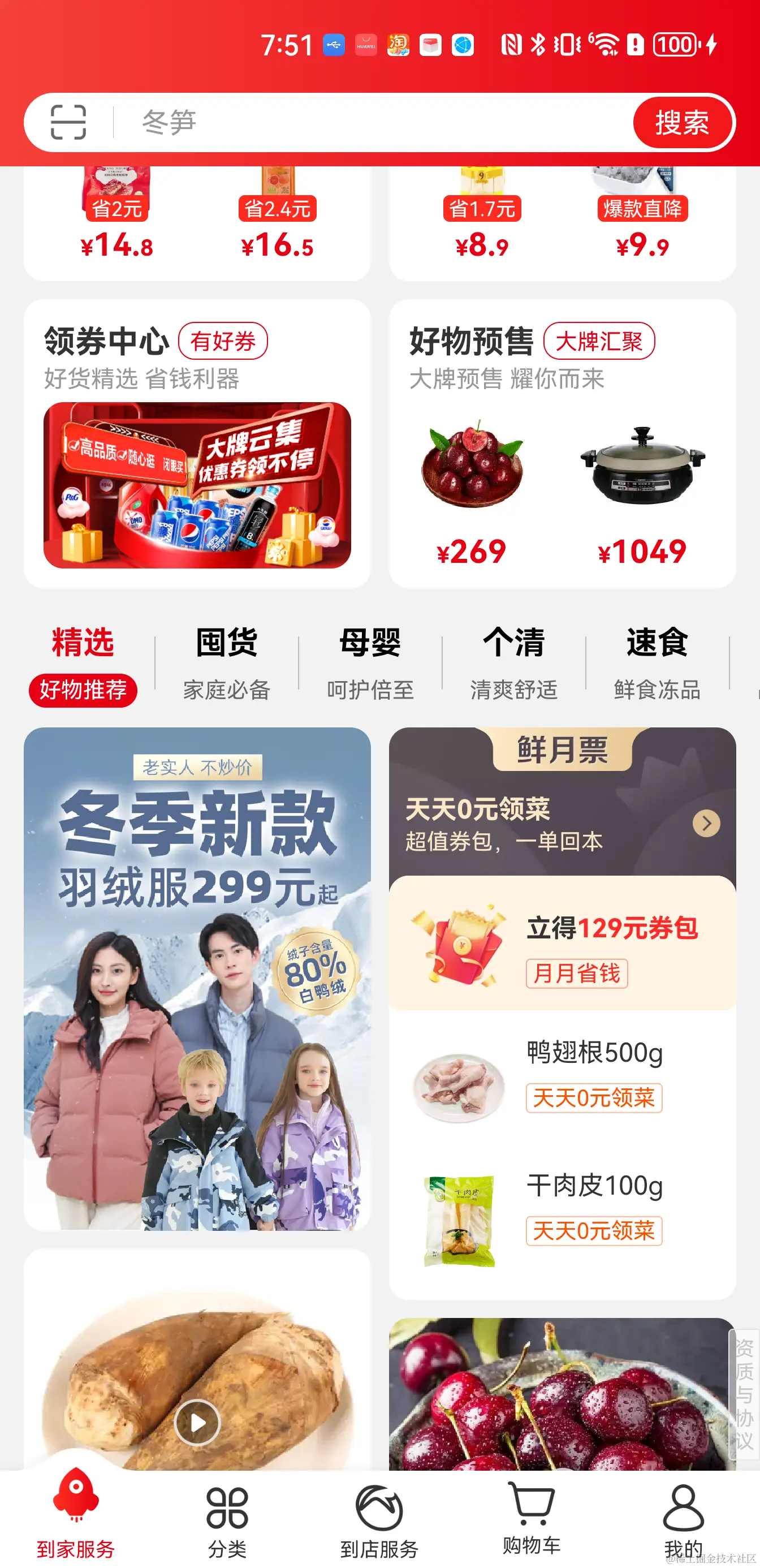Open the 干肉皮100g item

(562, 1213)
